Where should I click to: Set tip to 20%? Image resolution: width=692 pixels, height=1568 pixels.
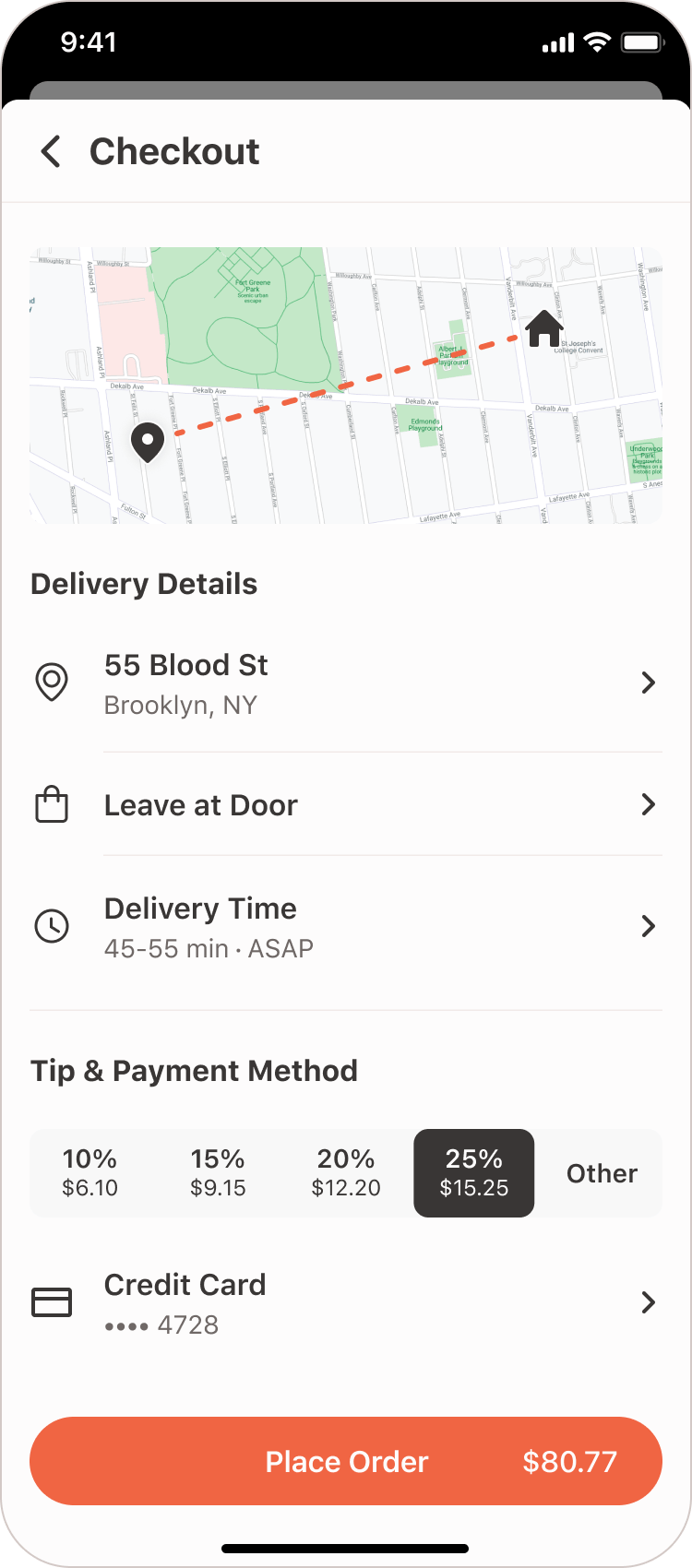pos(346,1172)
